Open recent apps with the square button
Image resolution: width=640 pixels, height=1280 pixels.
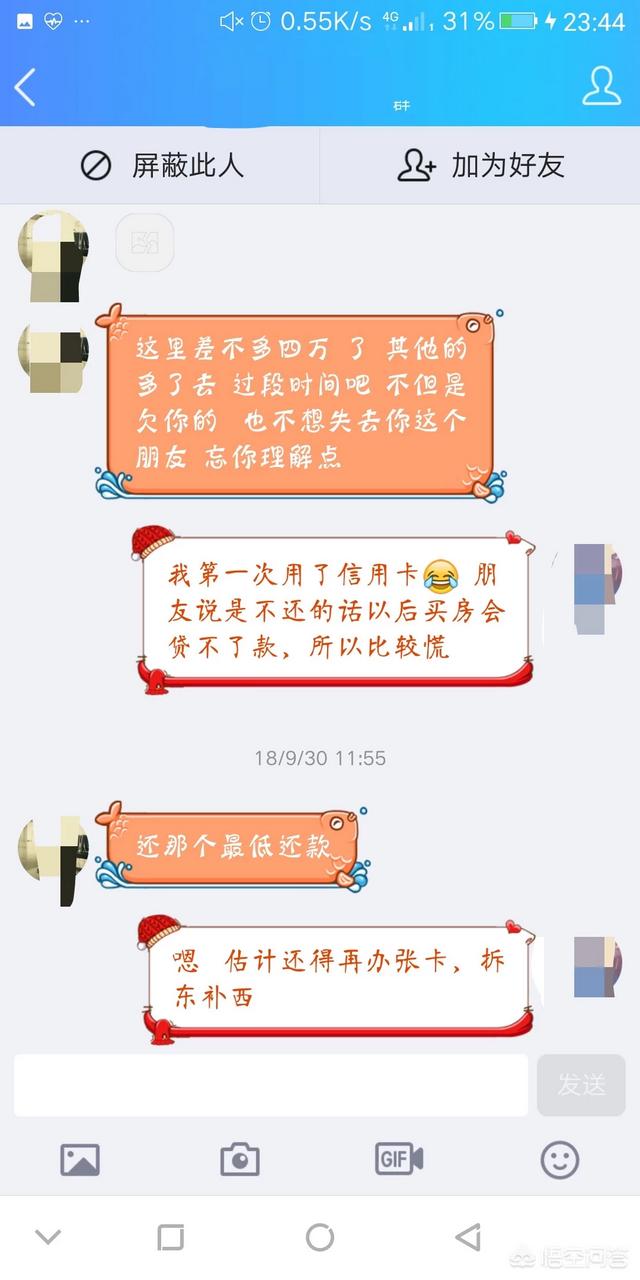coord(171,1238)
